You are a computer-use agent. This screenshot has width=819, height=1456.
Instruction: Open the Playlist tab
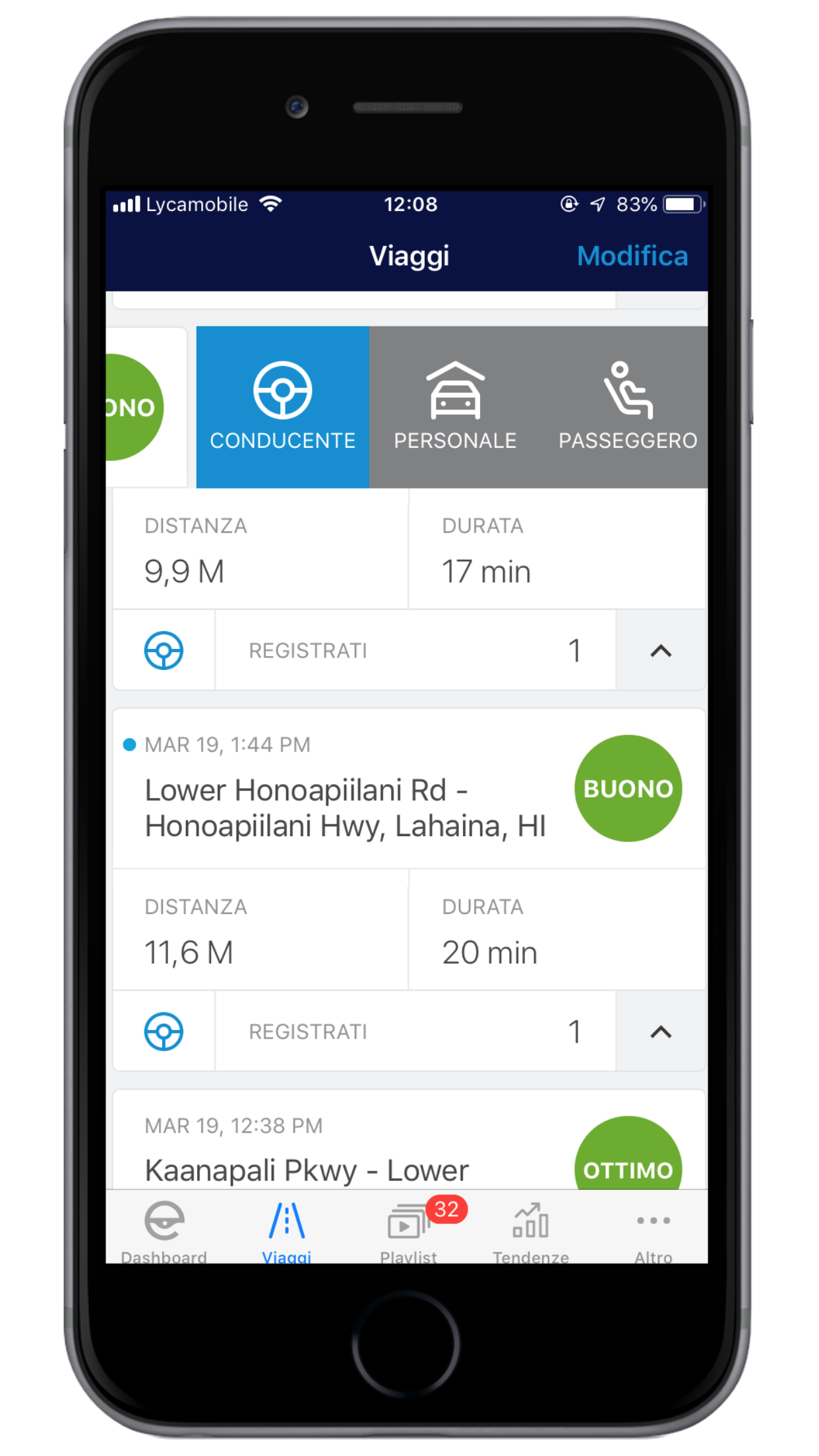tap(409, 1230)
